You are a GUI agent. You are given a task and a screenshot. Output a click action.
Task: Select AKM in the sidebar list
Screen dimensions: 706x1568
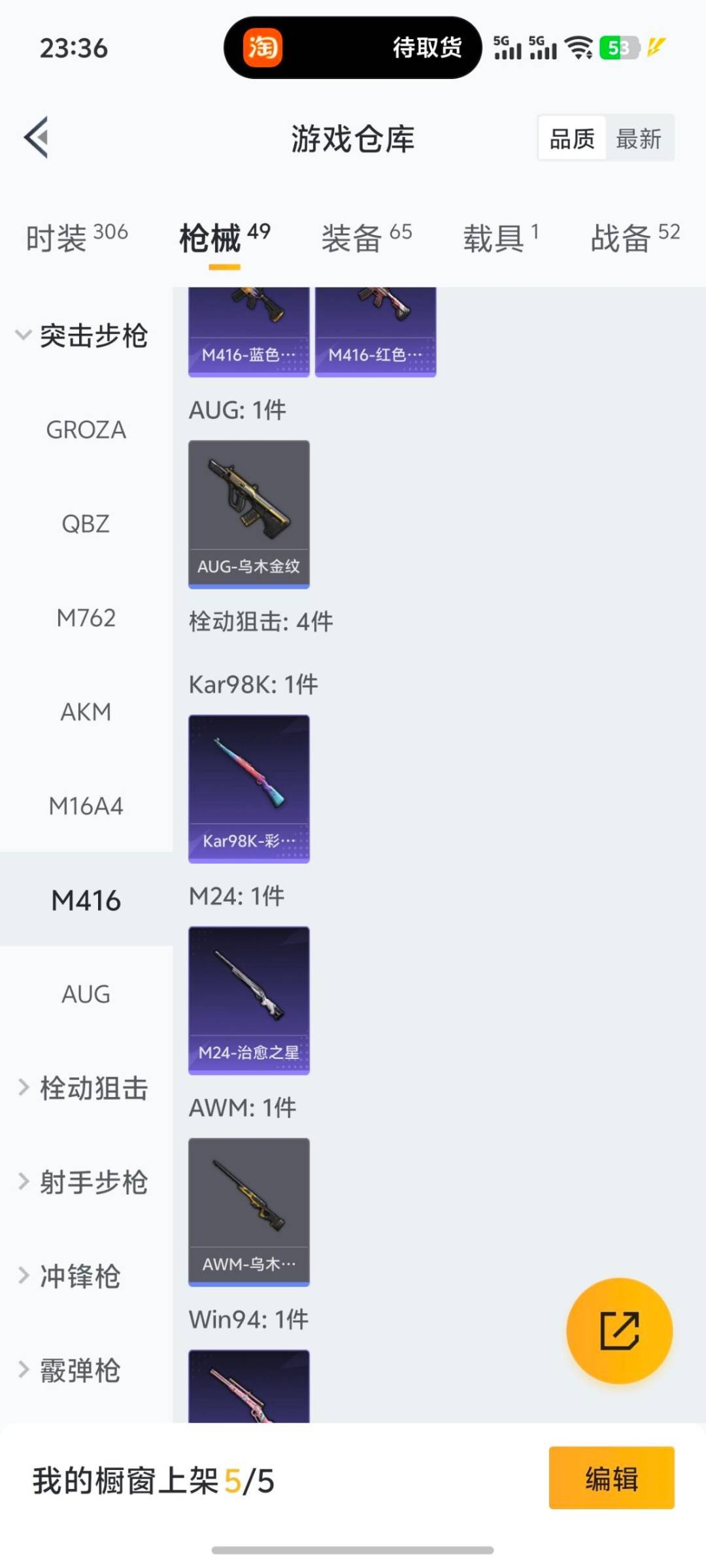(x=87, y=711)
